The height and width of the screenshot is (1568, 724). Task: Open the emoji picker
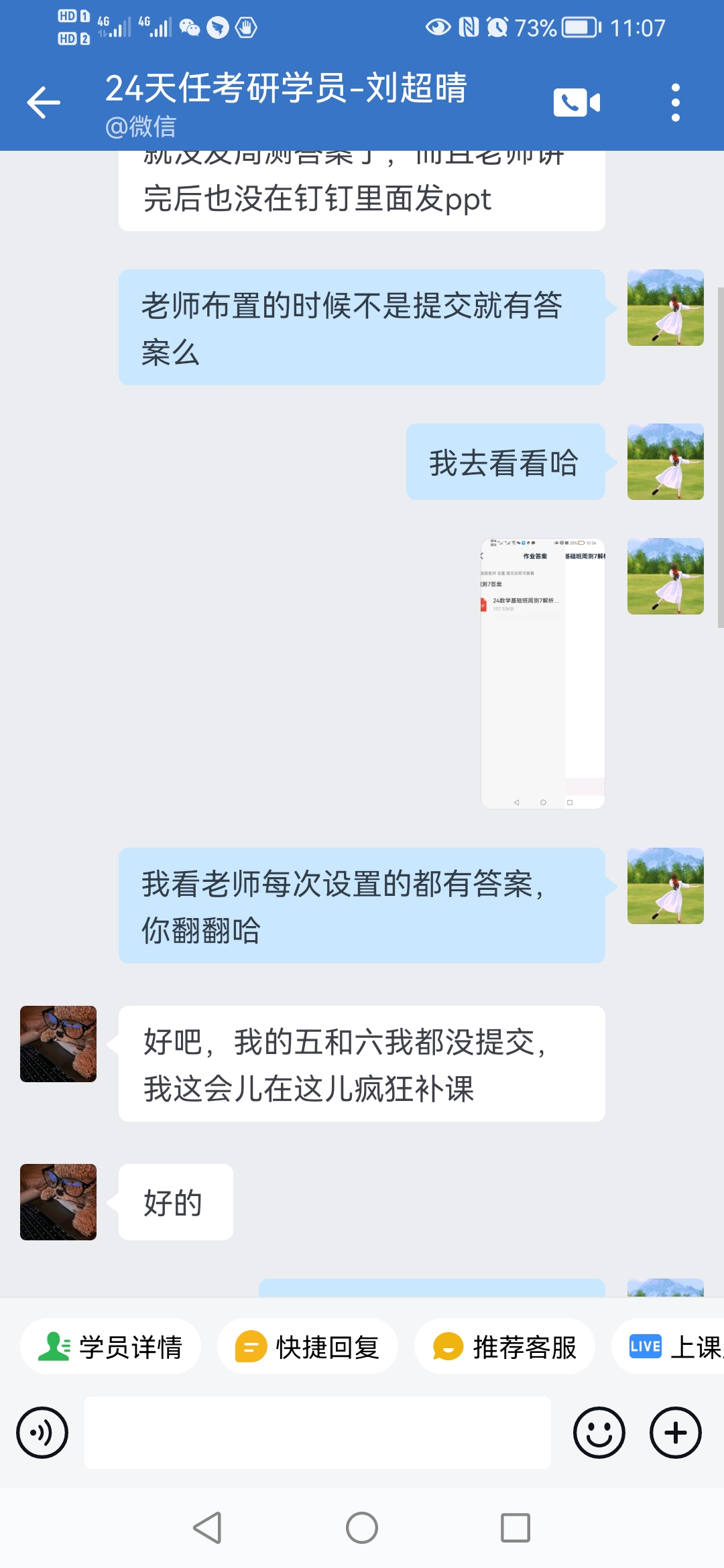point(599,1433)
